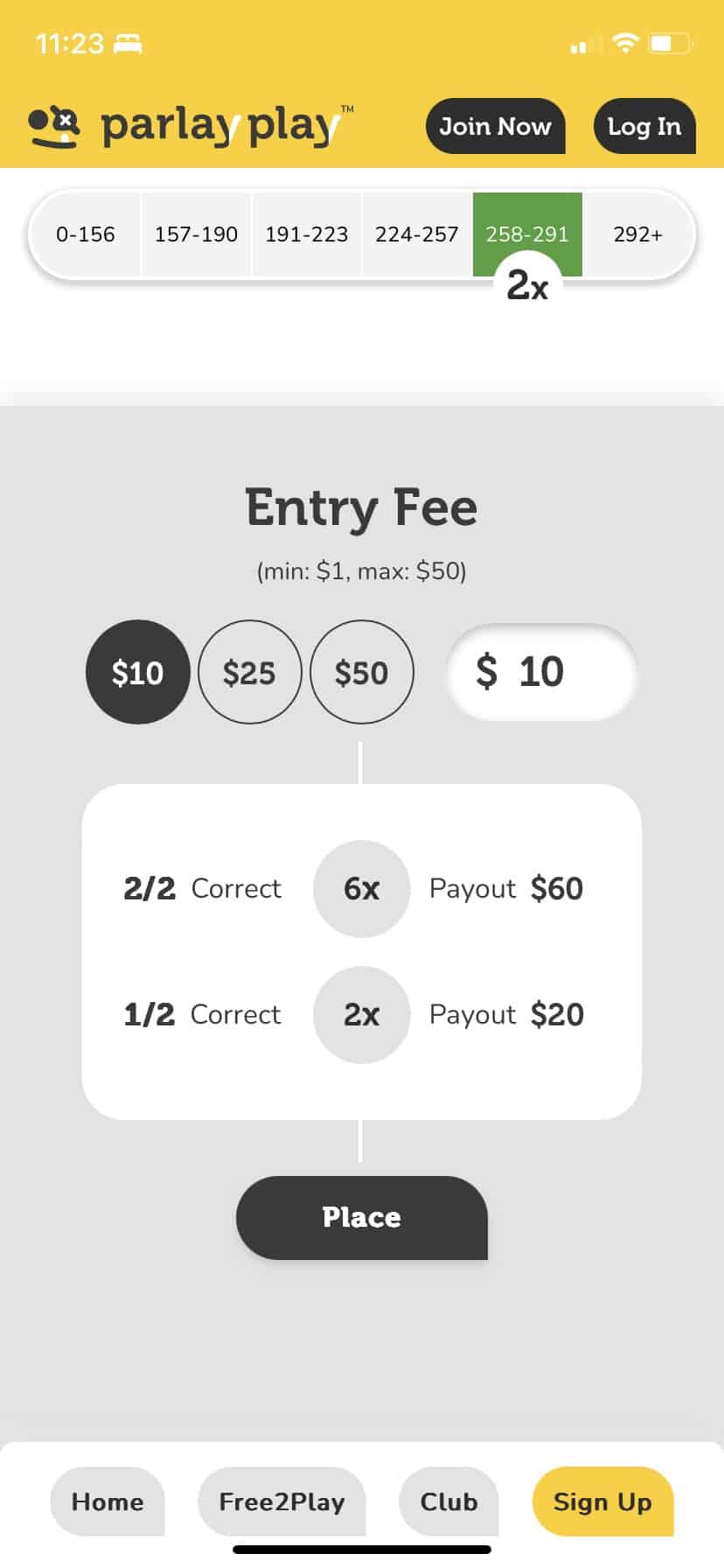This screenshot has height=1568, width=724.
Task: Open the Free2Play section
Action: coord(282,1501)
